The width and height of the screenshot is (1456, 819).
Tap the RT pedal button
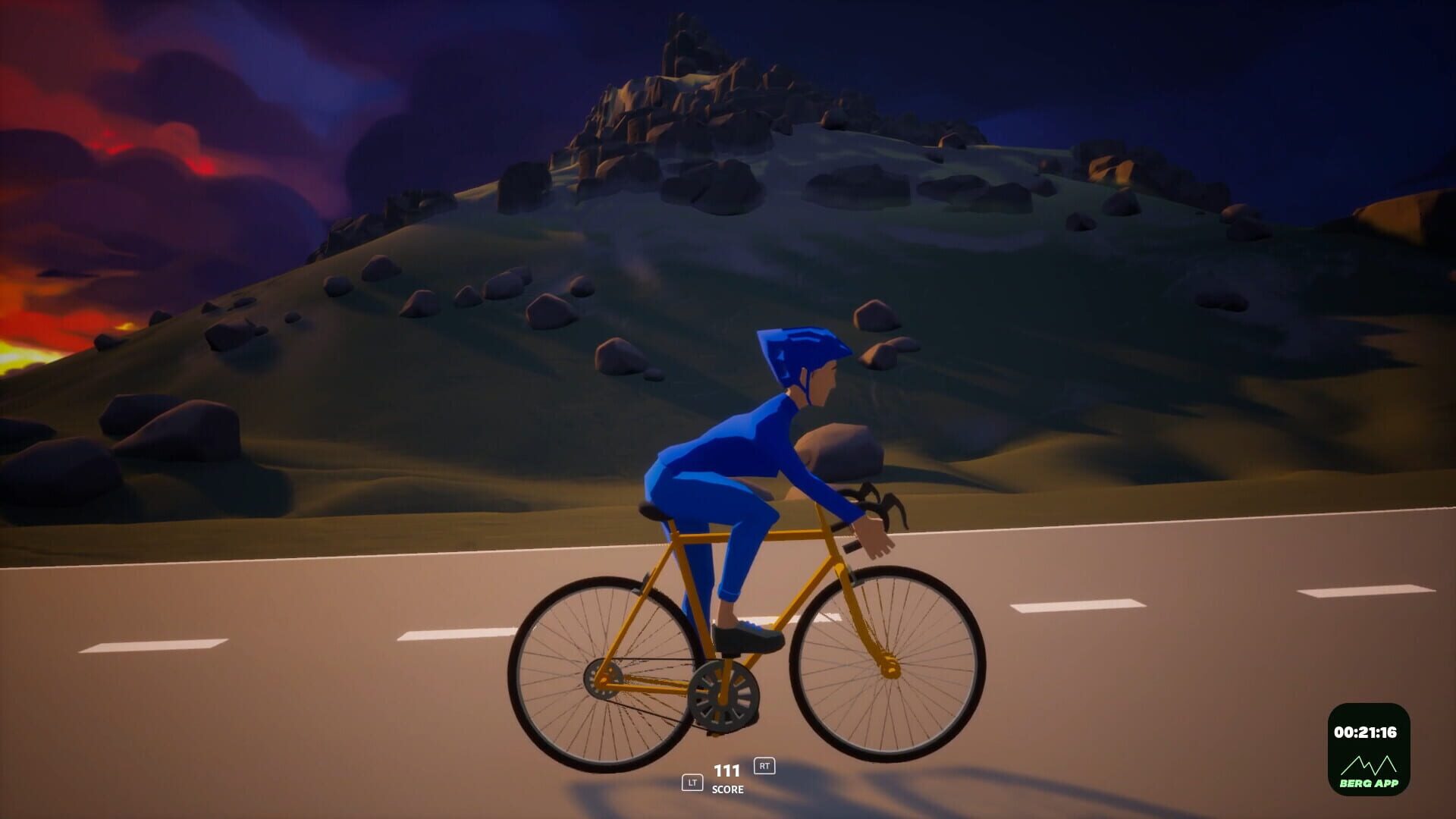coord(764,766)
